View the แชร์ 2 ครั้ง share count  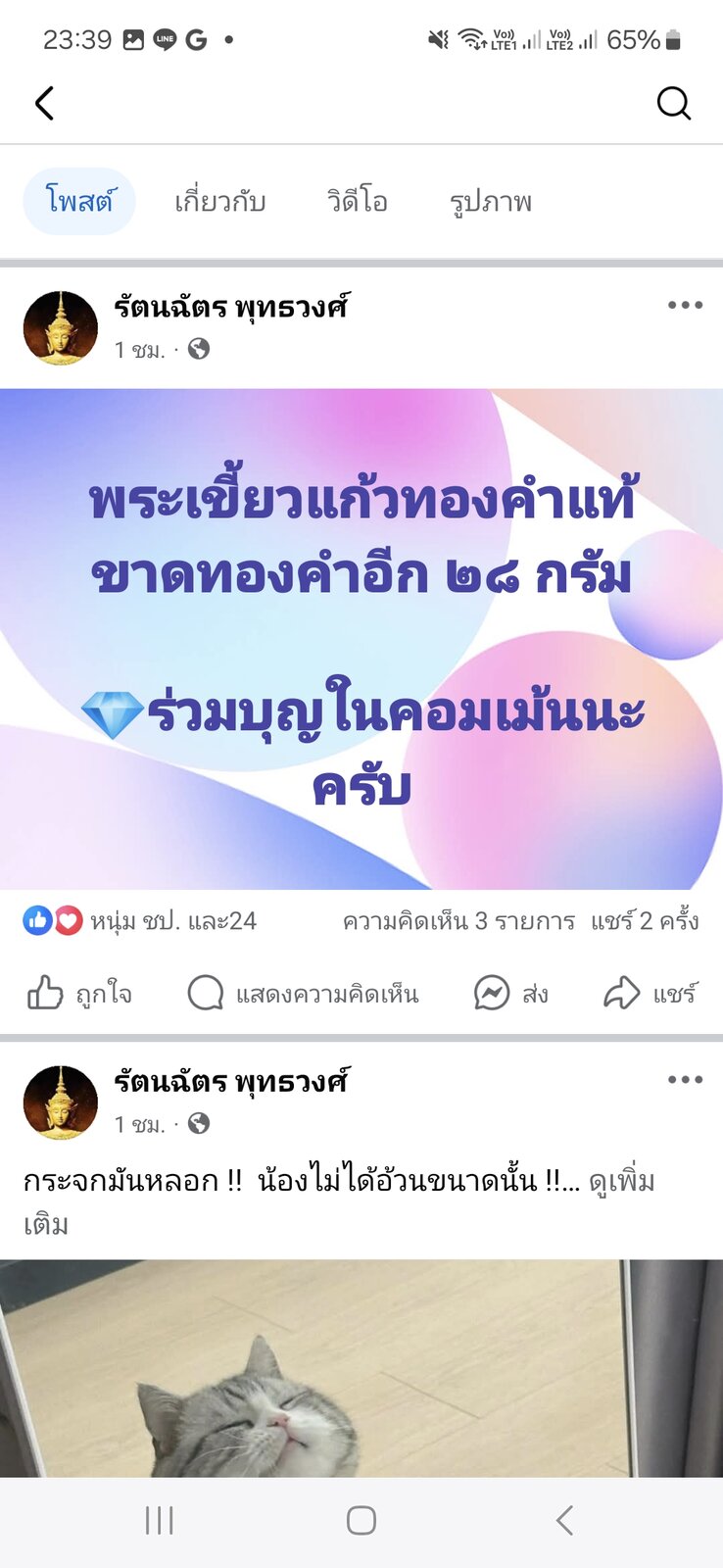[645, 921]
